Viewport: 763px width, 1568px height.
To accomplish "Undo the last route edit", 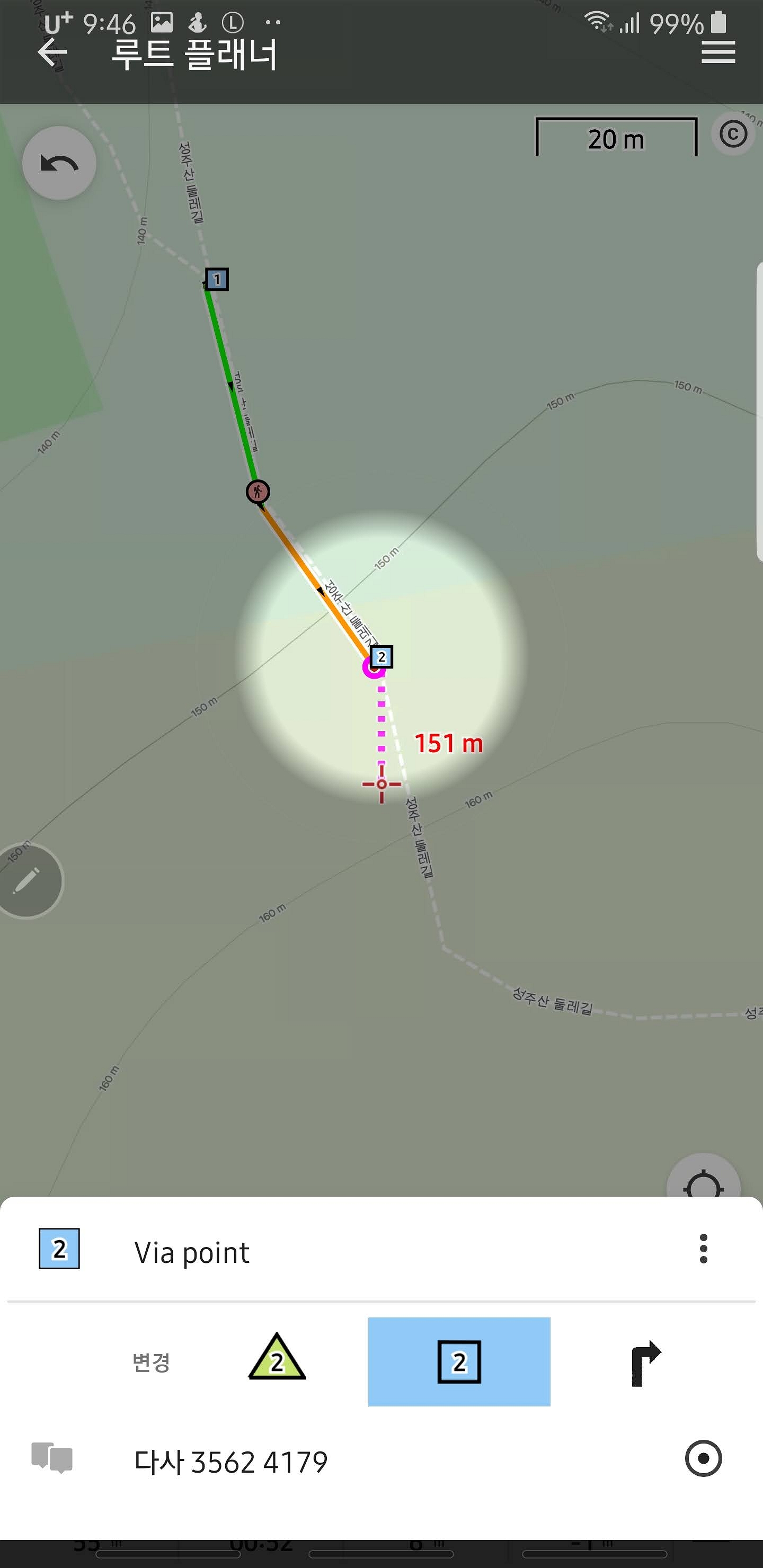I will 59,163.
